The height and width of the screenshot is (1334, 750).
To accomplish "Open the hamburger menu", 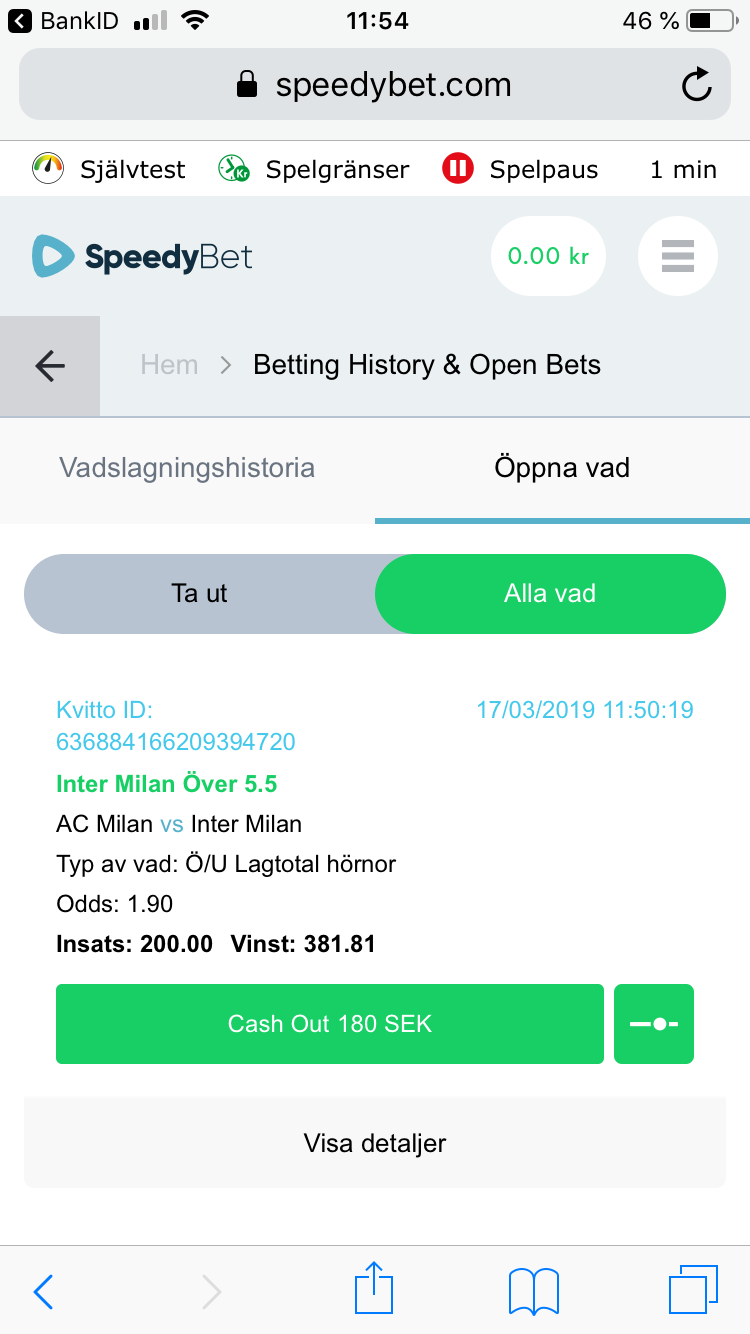I will (x=678, y=256).
